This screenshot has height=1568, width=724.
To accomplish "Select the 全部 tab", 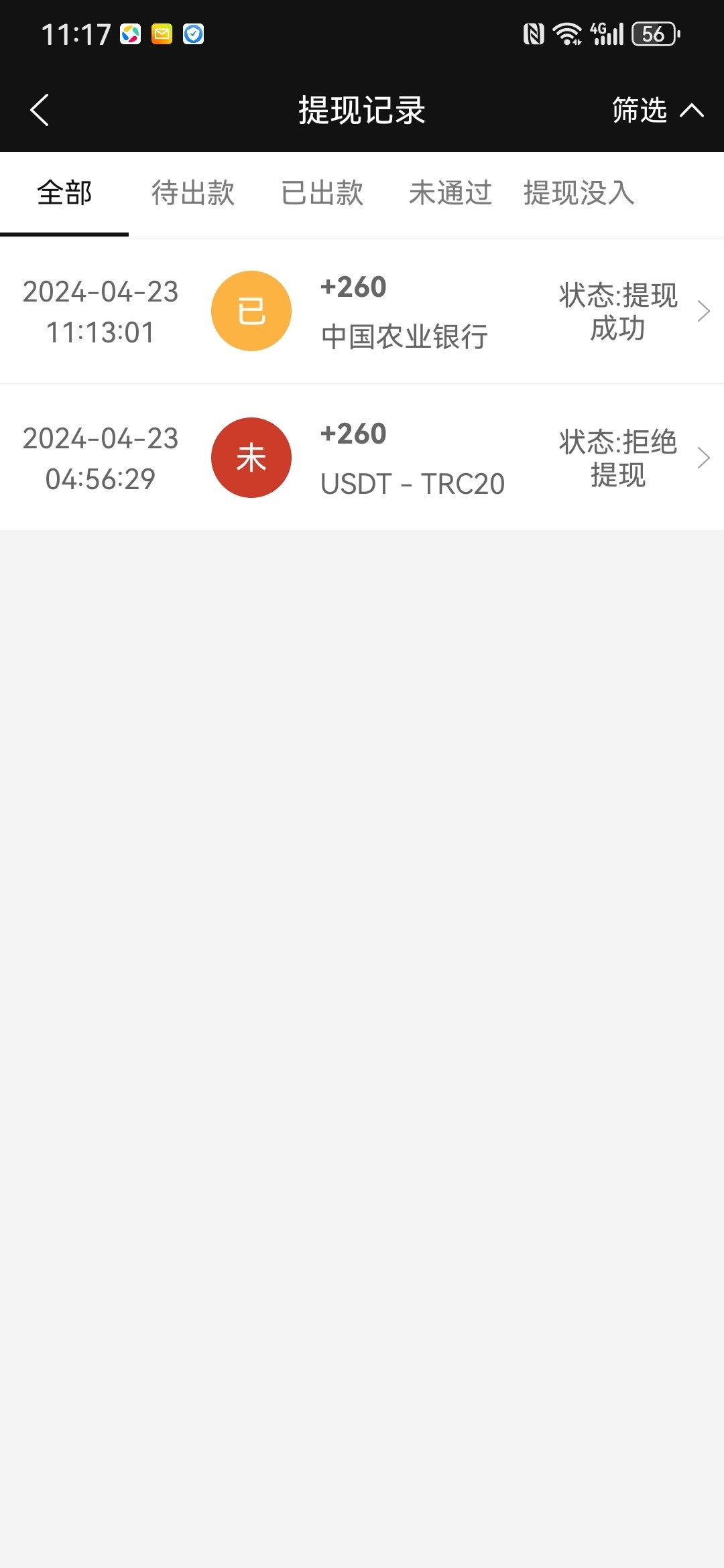I will point(64,193).
